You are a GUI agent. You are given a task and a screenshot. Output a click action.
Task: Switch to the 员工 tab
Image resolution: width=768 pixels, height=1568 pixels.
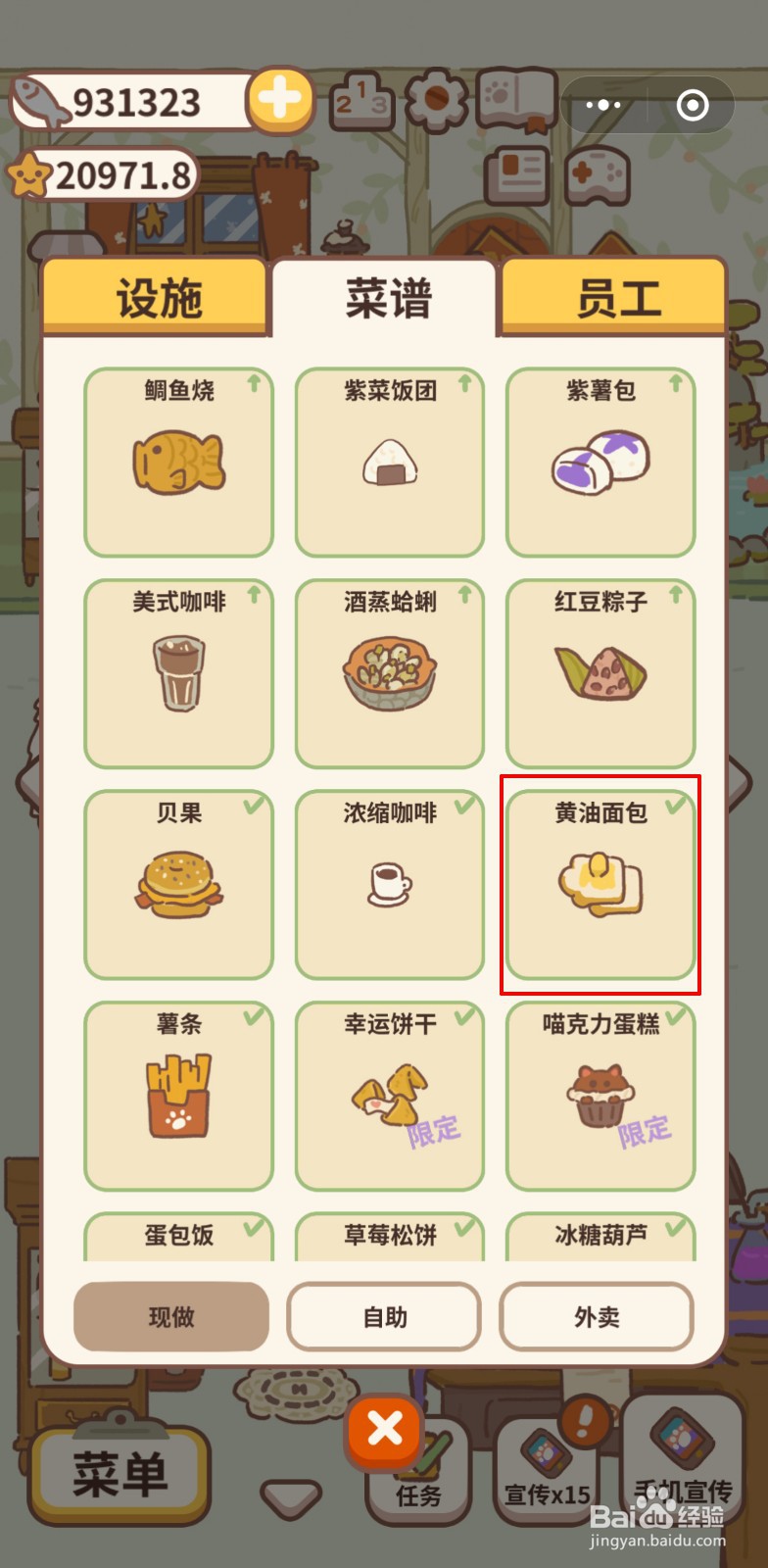click(x=612, y=294)
